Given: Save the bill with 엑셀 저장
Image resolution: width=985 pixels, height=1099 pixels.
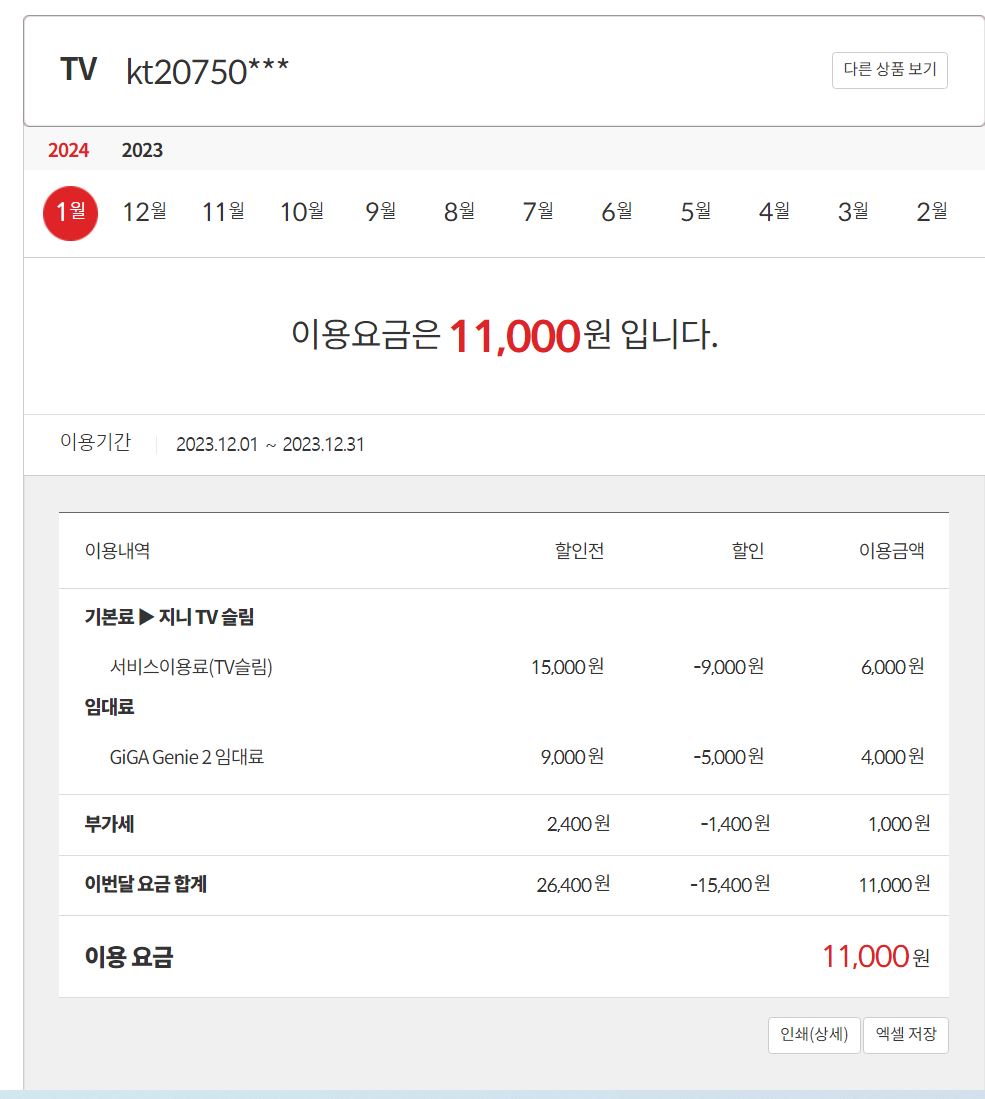Looking at the screenshot, I should tap(905, 1035).
